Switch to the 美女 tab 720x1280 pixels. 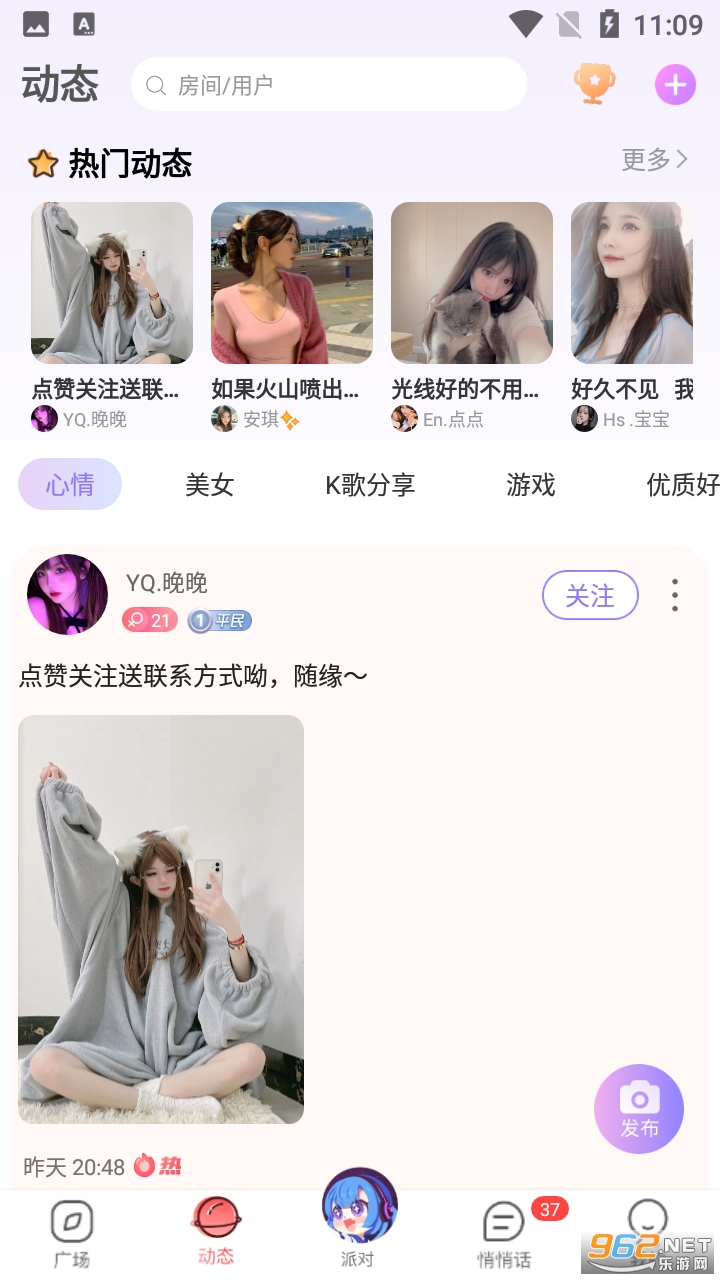(210, 485)
